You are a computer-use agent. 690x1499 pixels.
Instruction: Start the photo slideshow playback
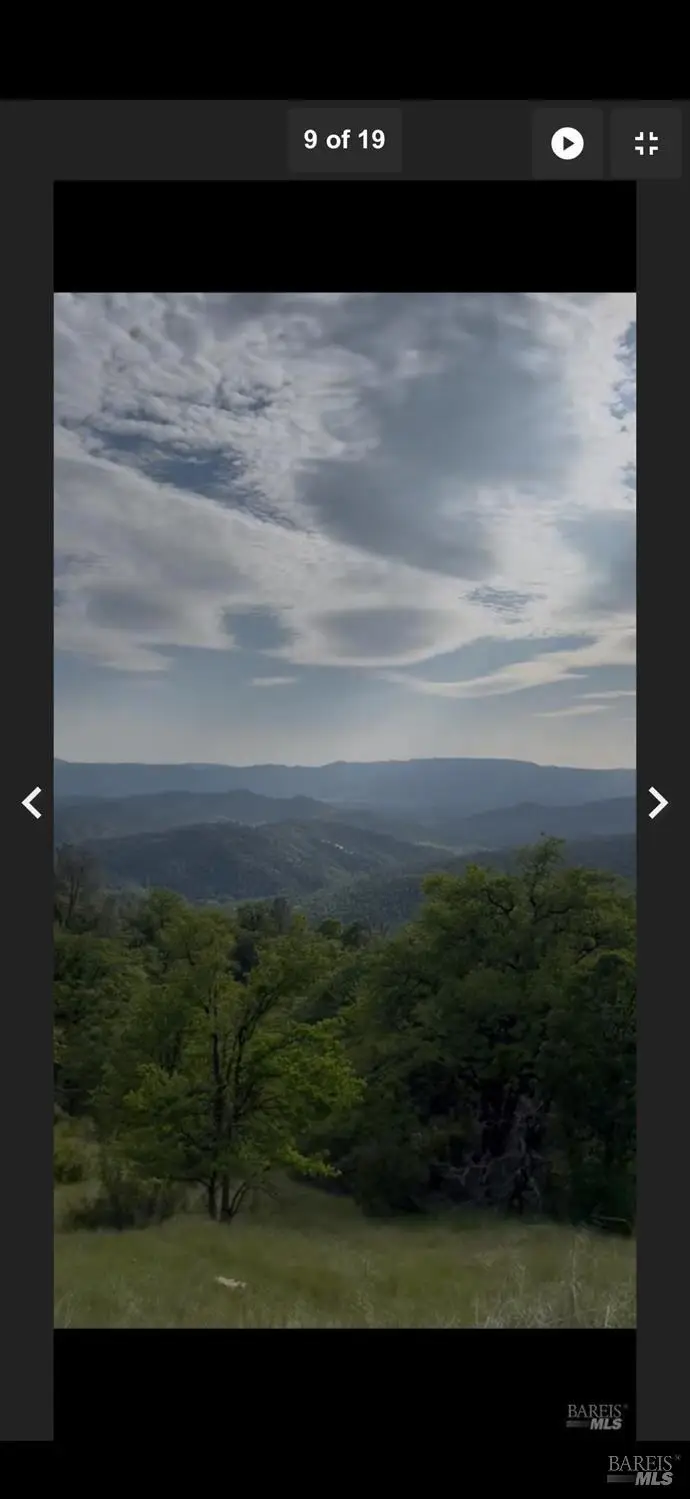coord(567,143)
